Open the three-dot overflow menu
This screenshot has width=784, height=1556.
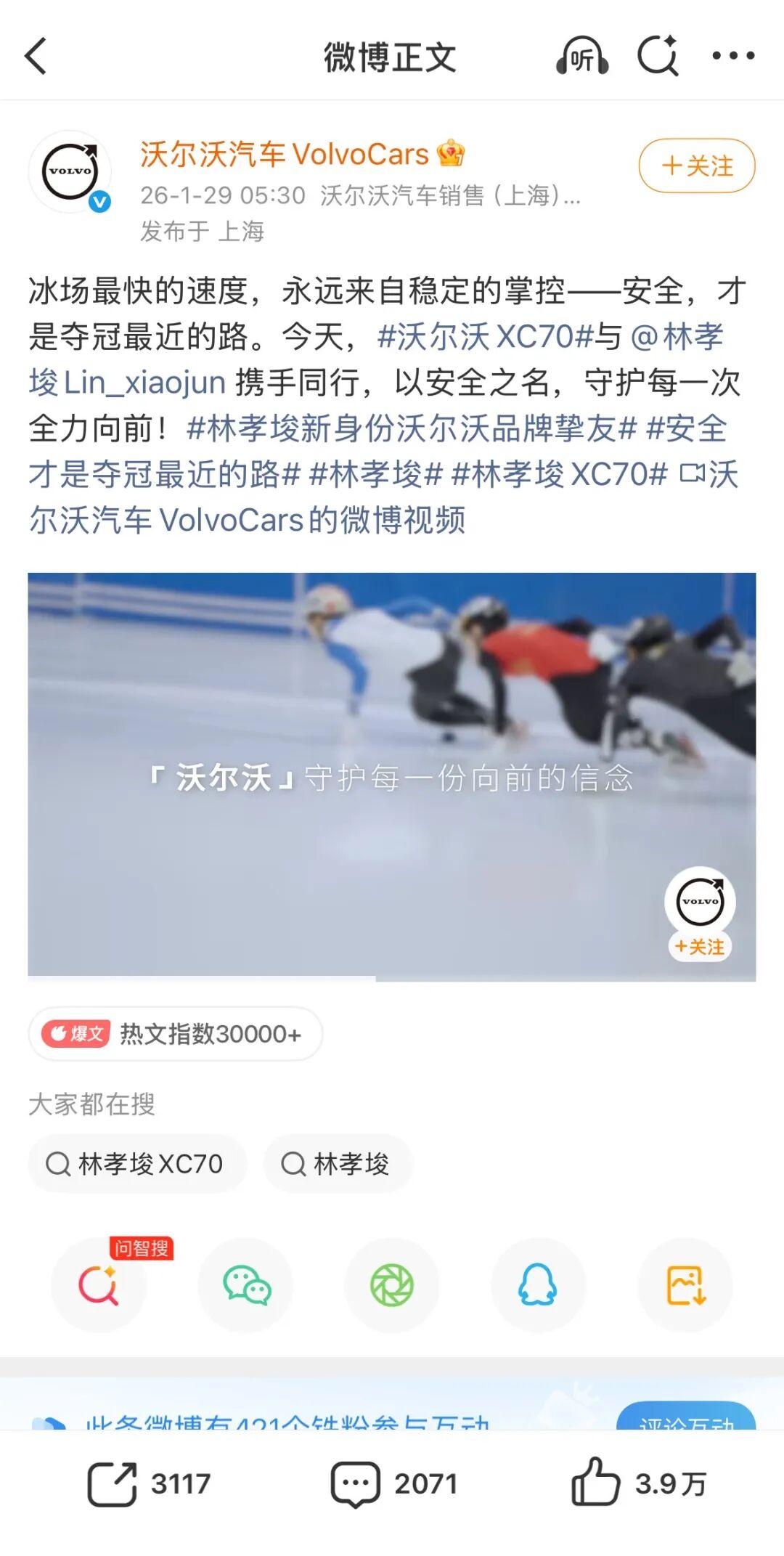point(732,56)
